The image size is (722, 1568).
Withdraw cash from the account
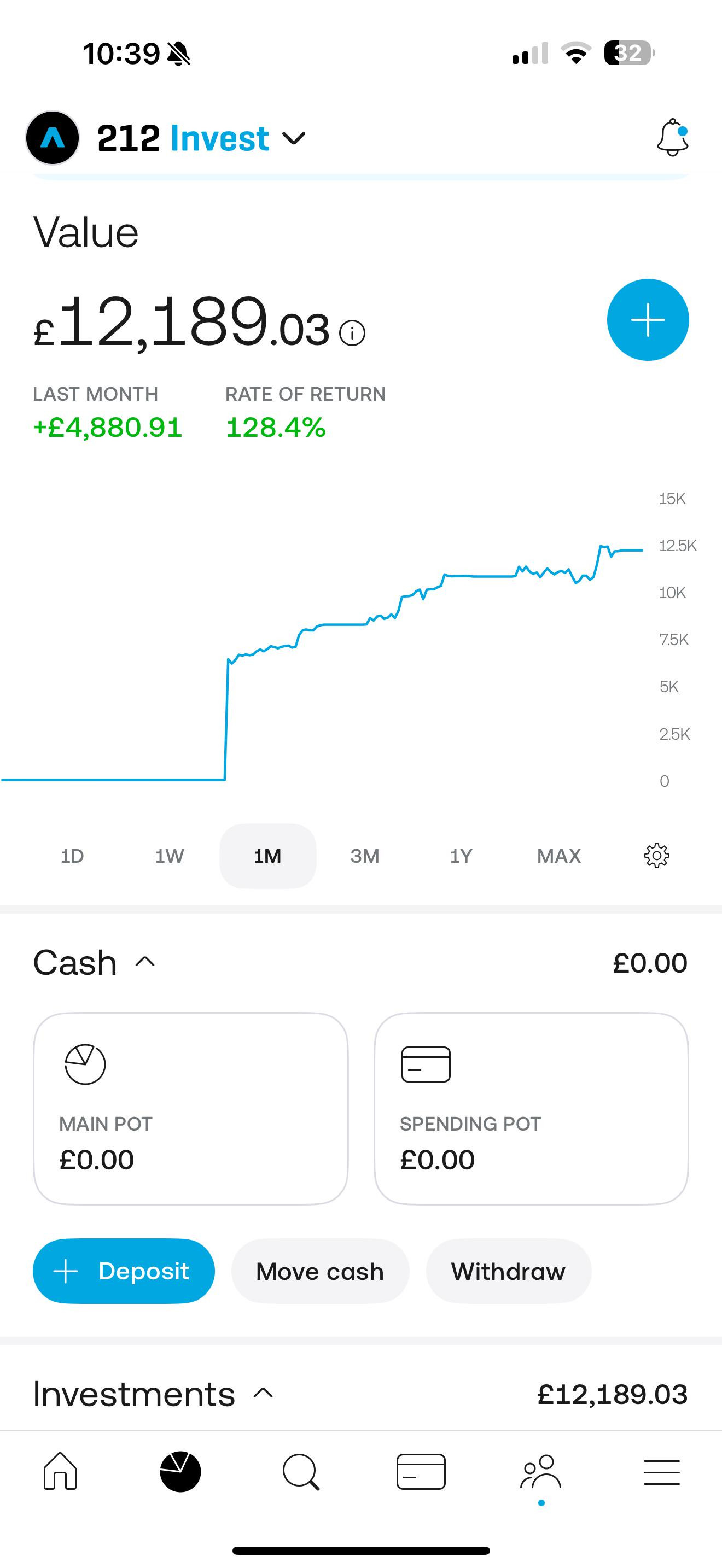508,1271
